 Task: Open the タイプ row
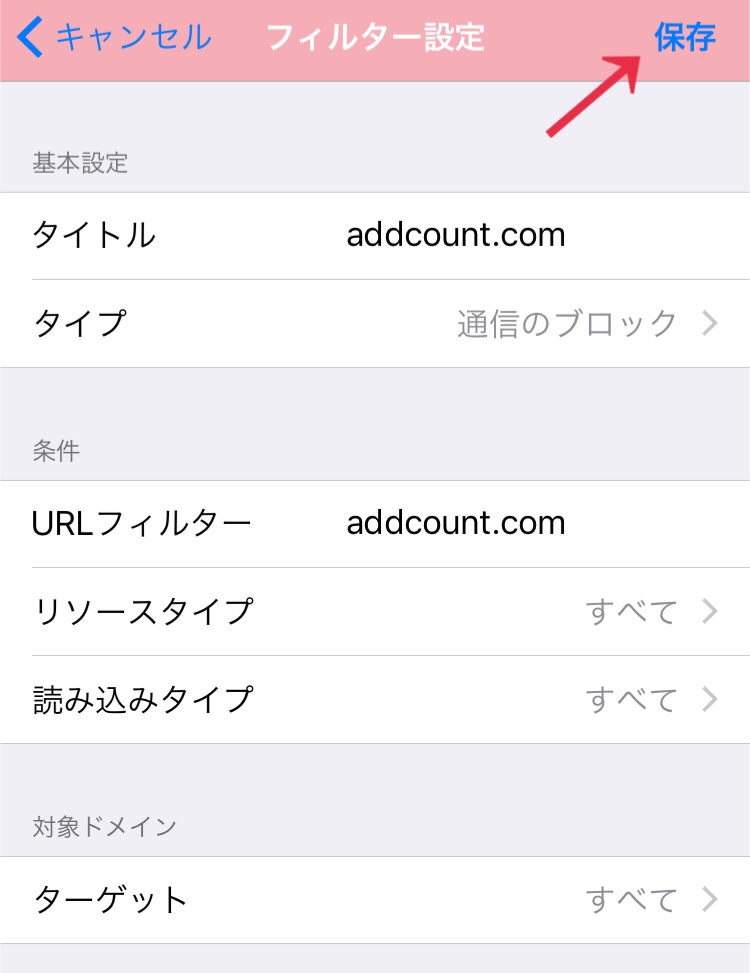pos(375,323)
